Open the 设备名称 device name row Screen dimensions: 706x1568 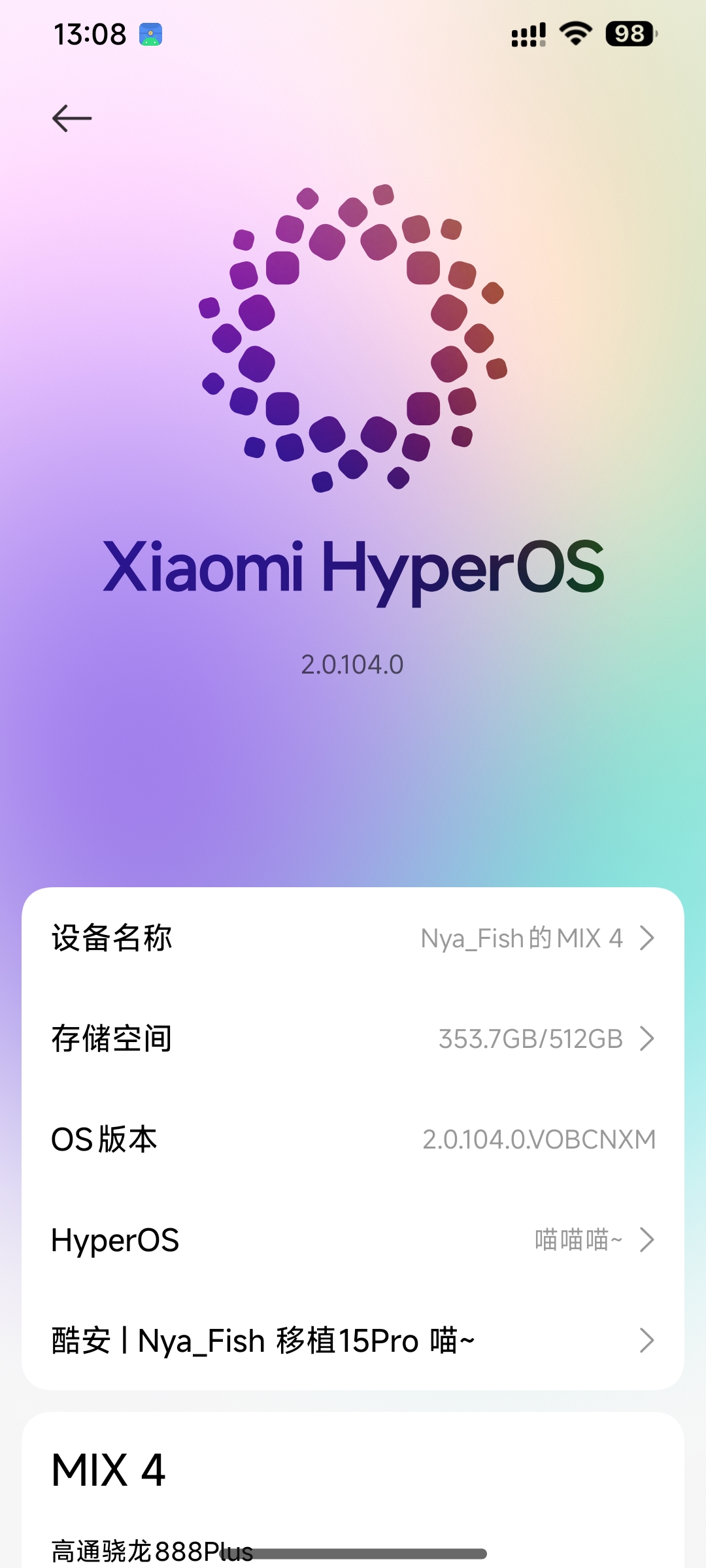click(353, 938)
